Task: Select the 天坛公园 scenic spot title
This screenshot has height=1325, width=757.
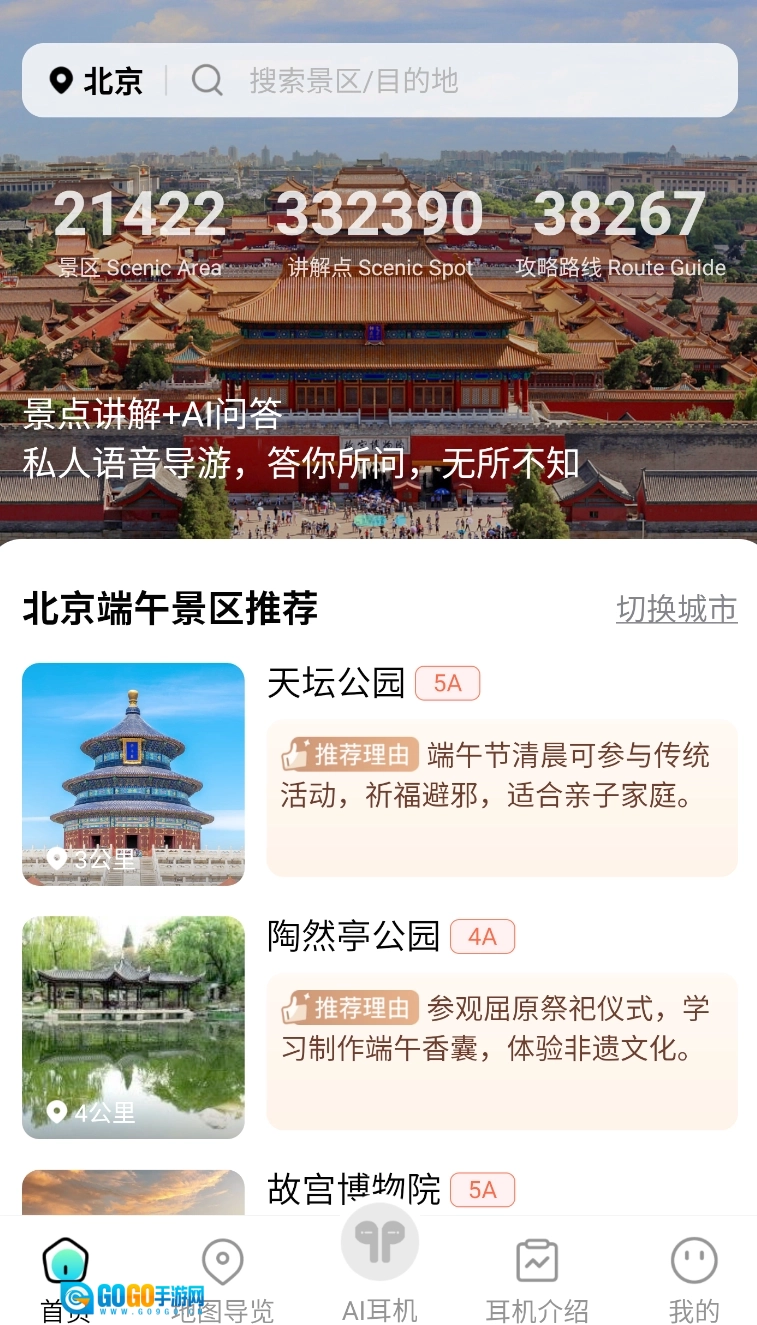Action: [334, 682]
